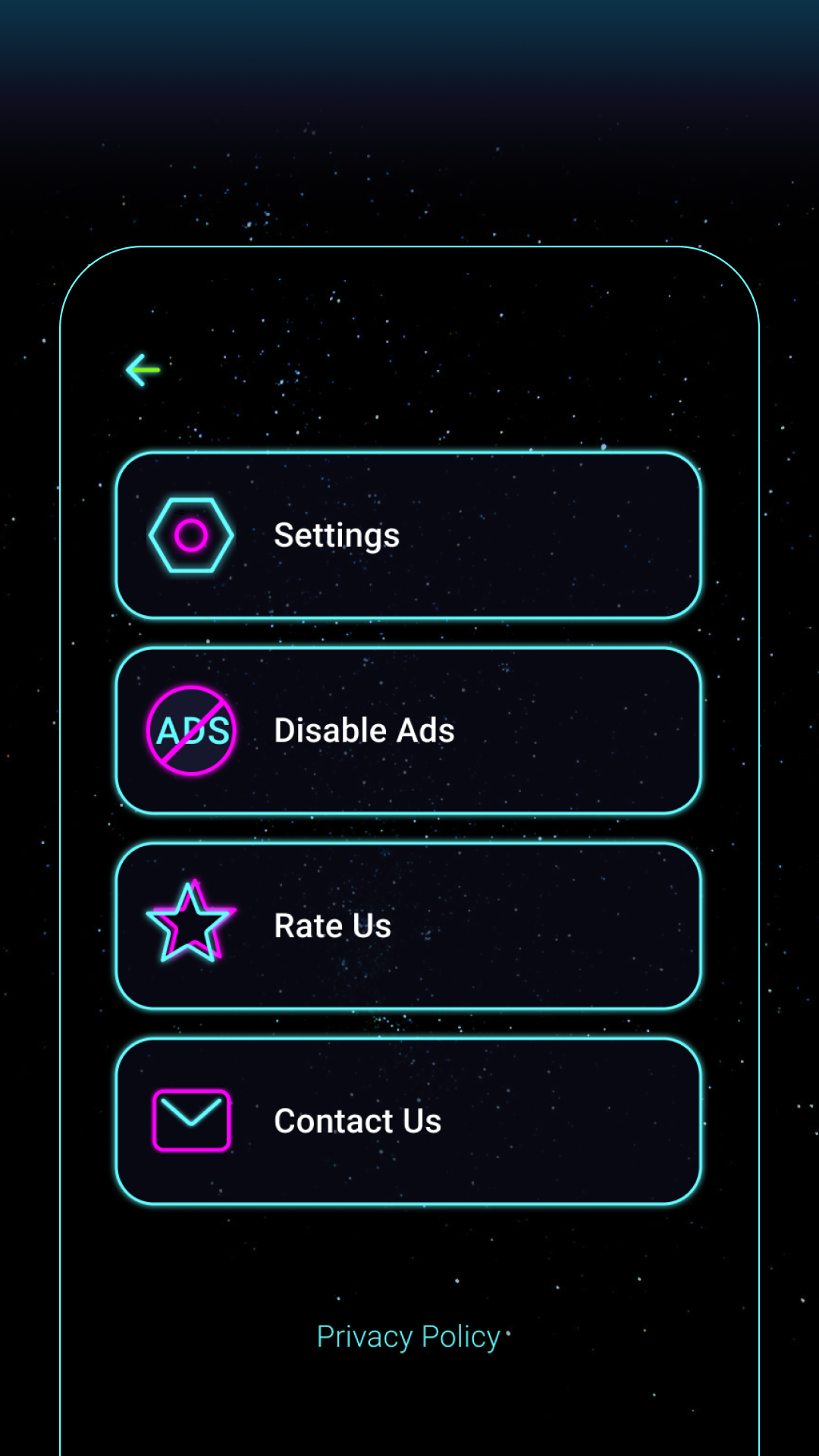Viewport: 819px width, 1456px height.
Task: Open the Settings row
Action: coord(408,535)
